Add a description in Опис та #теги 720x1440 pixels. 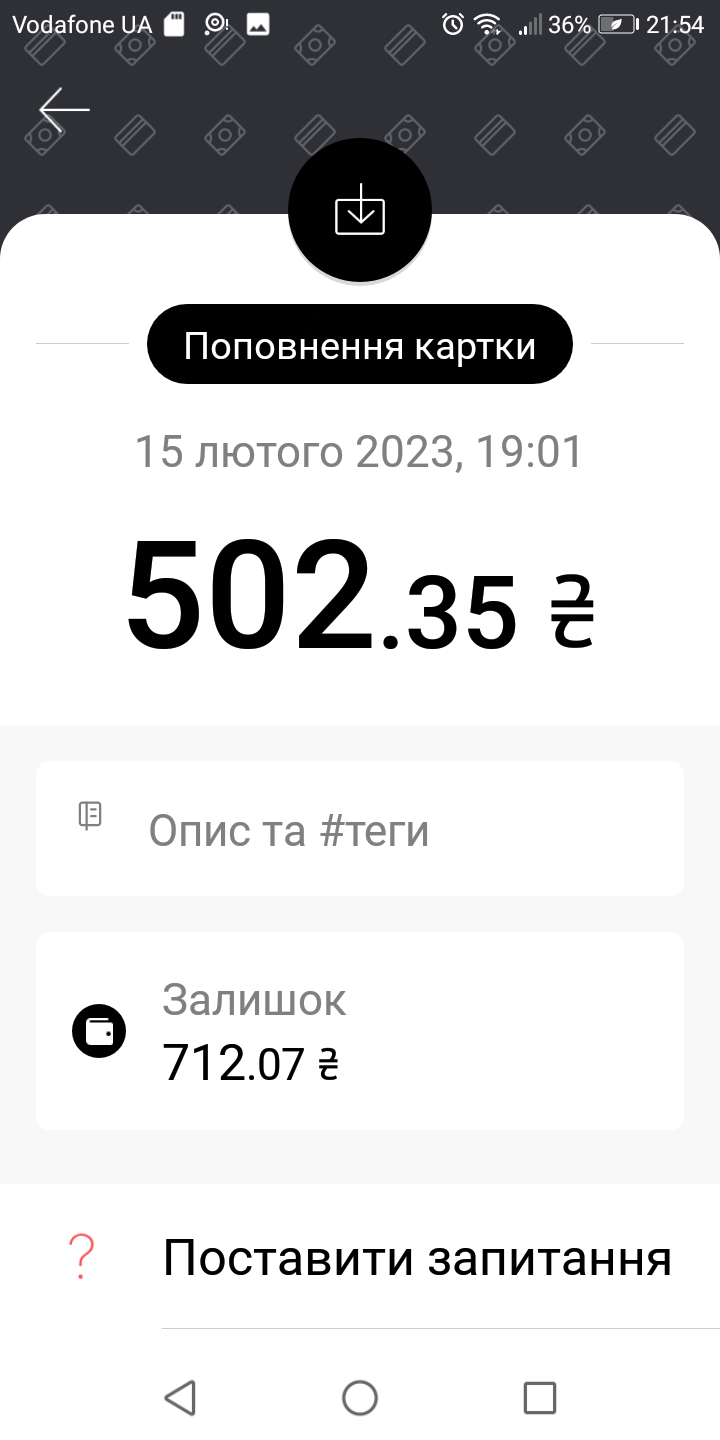[360, 829]
